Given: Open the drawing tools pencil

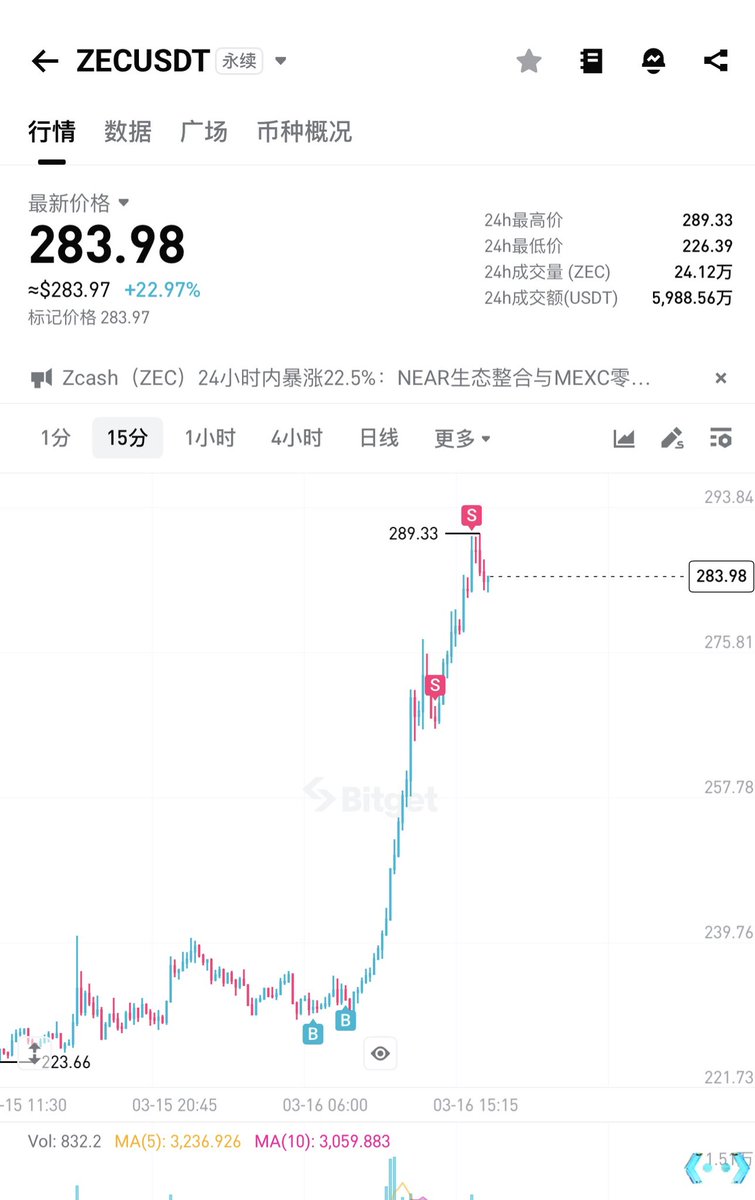Looking at the screenshot, I should (672, 438).
